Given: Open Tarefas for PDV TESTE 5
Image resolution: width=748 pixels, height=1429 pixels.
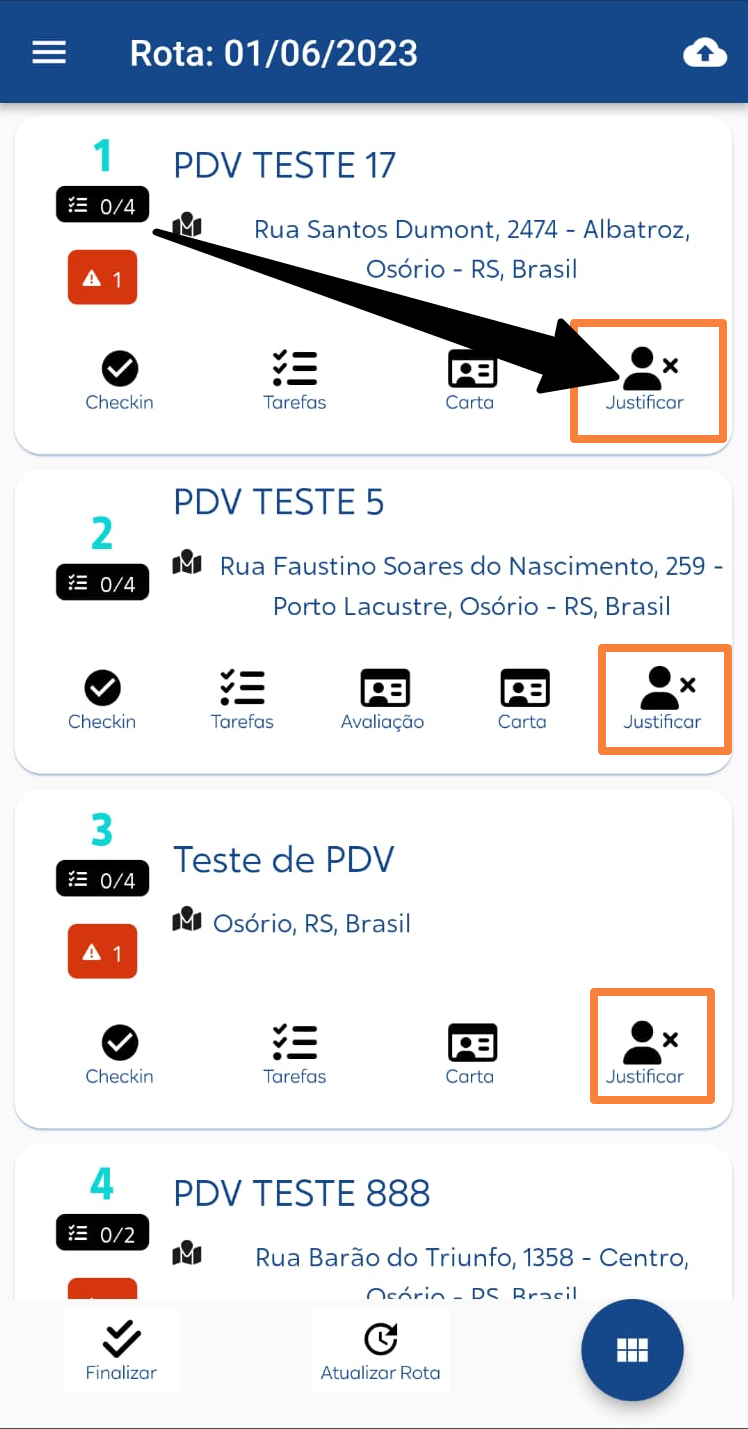Looking at the screenshot, I should (x=242, y=700).
